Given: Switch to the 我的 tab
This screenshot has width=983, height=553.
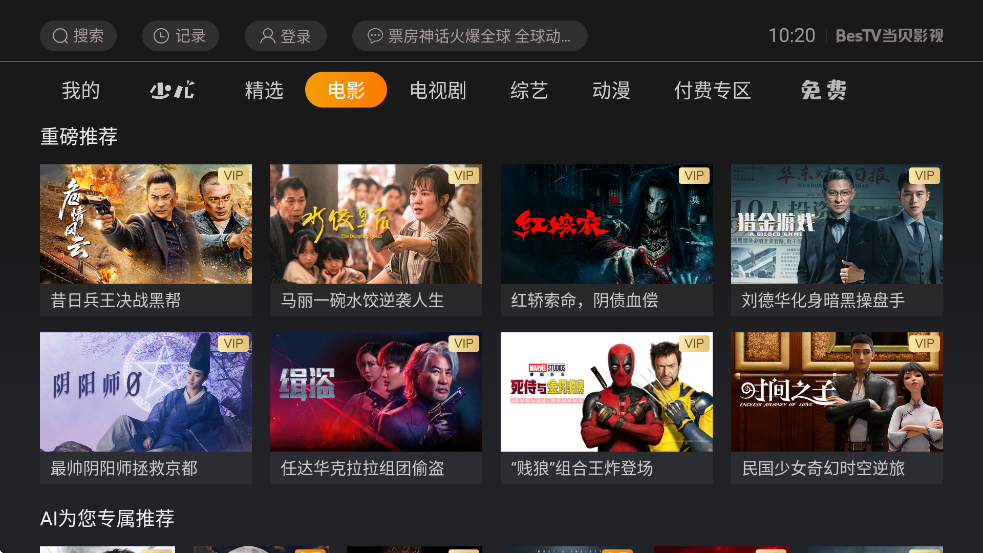Looking at the screenshot, I should pyautogui.click(x=81, y=91).
